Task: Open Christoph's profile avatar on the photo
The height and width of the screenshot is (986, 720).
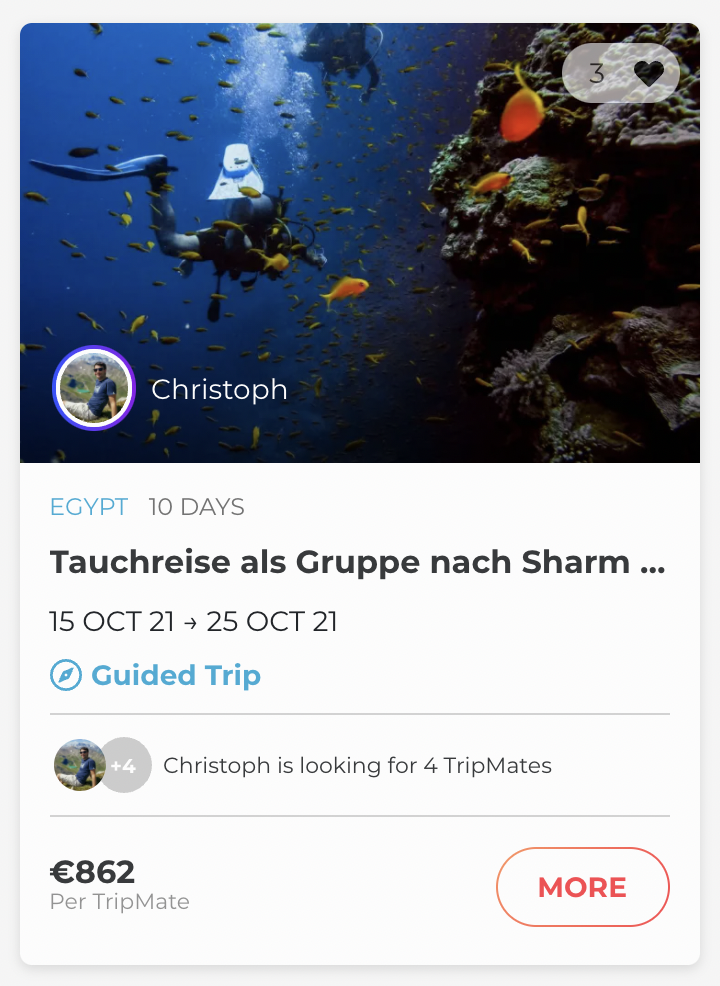Action: [x=94, y=388]
